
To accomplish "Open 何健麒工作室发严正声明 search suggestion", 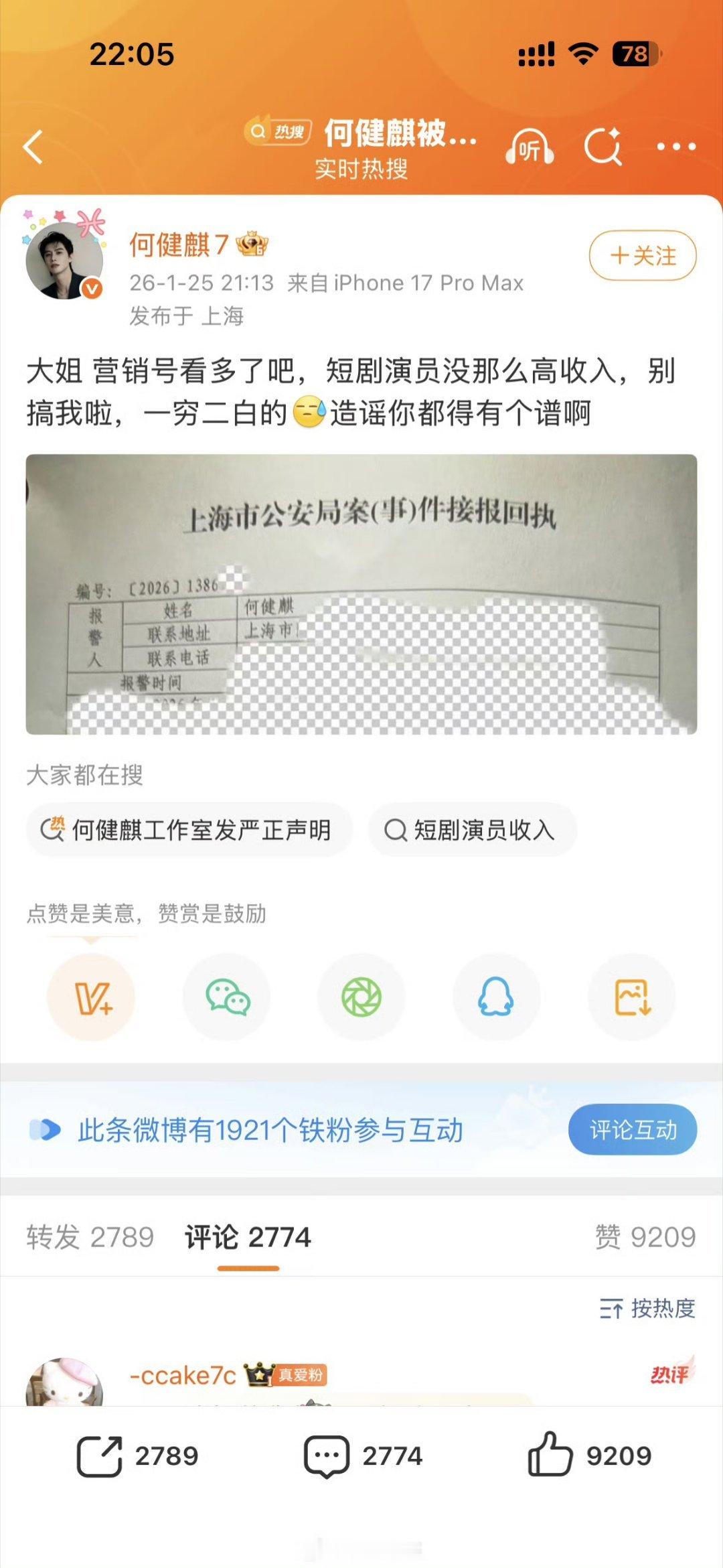I will (189, 830).
